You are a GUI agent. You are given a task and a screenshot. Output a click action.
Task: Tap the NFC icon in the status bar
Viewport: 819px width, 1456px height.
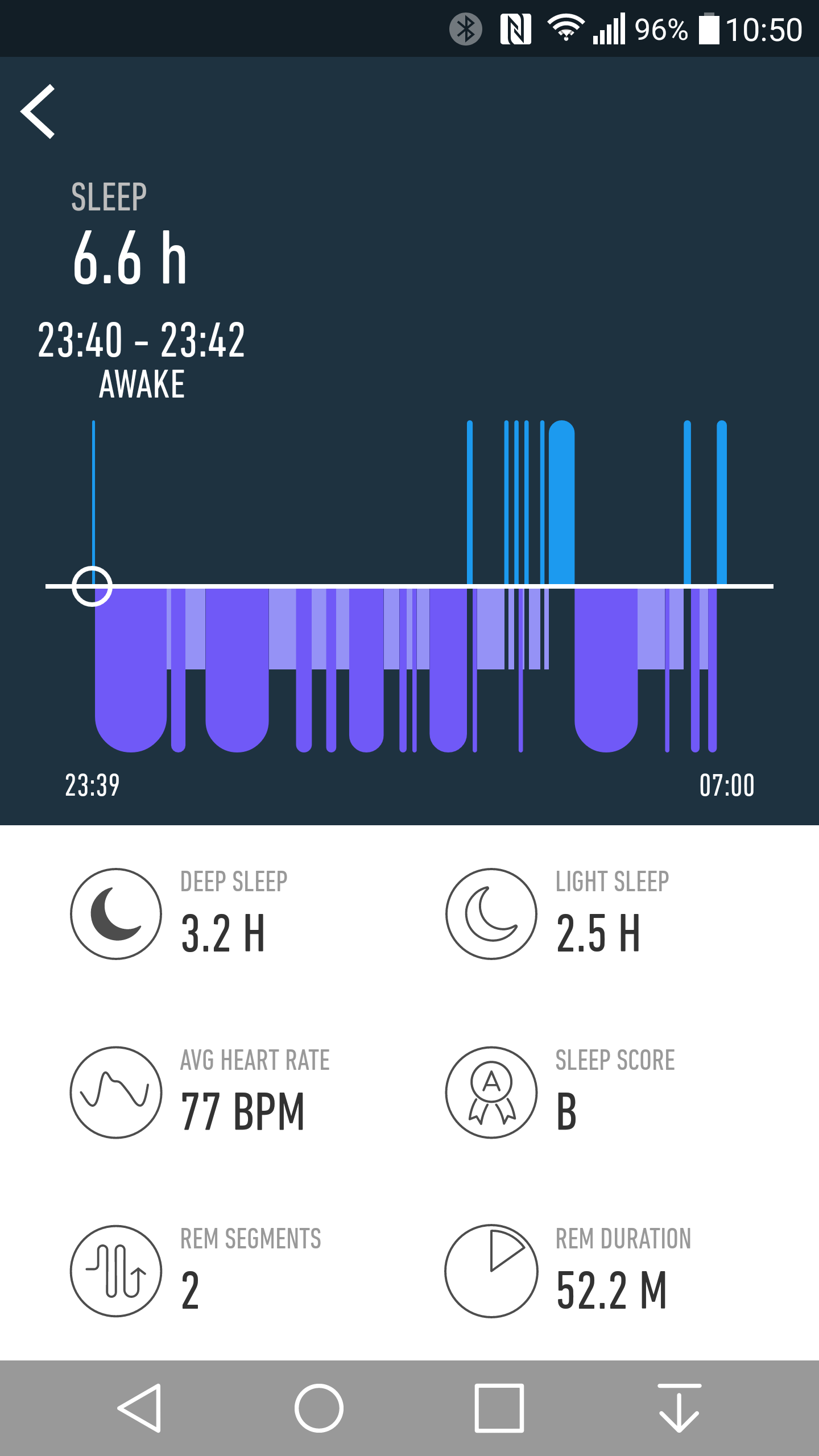tap(515, 30)
